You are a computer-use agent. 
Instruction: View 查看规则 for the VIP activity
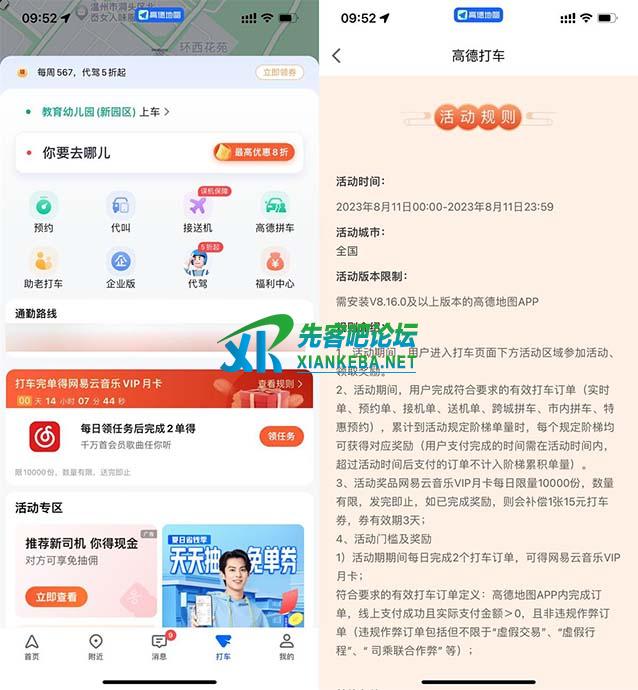click(280, 384)
